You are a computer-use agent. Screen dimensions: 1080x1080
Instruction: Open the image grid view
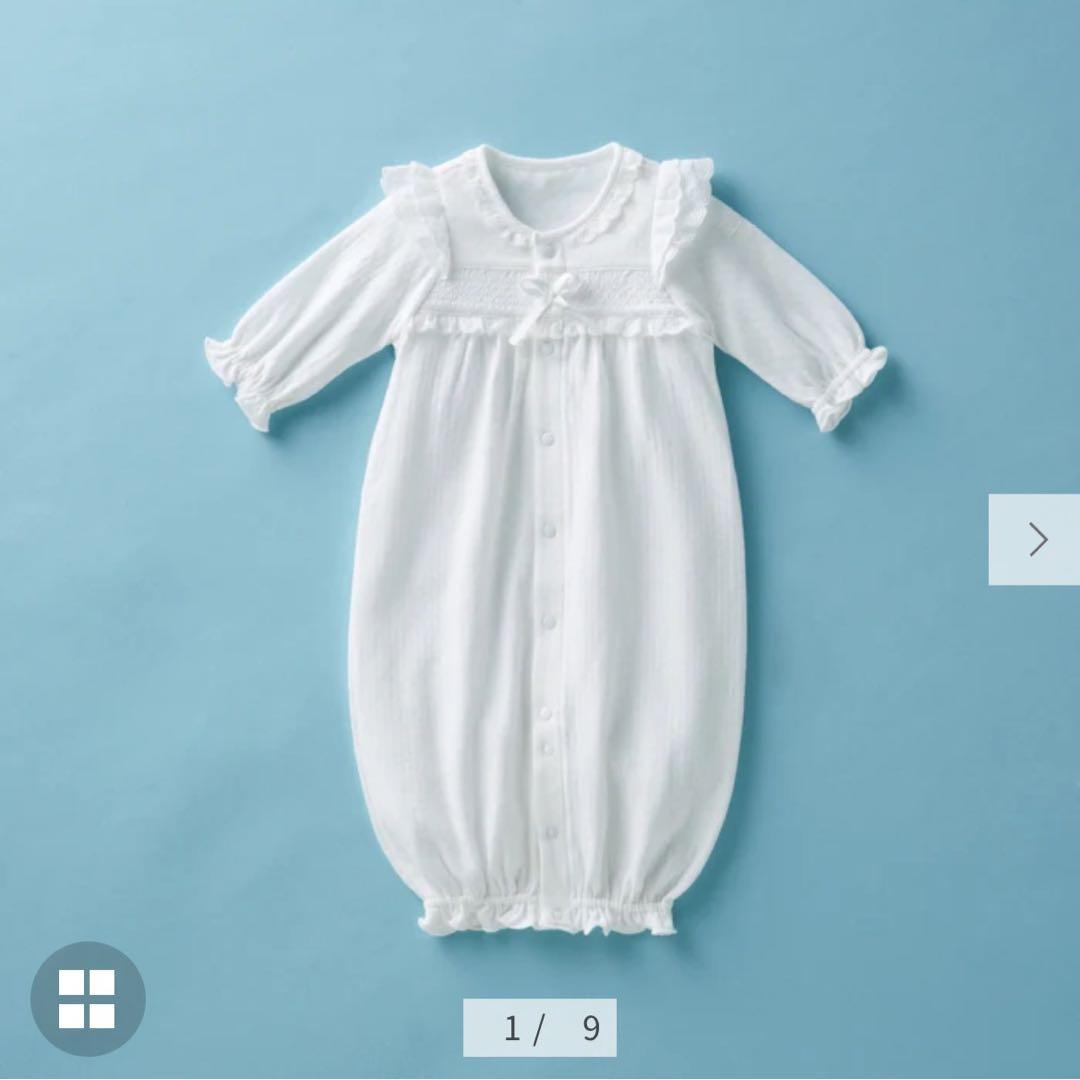pos(87,998)
